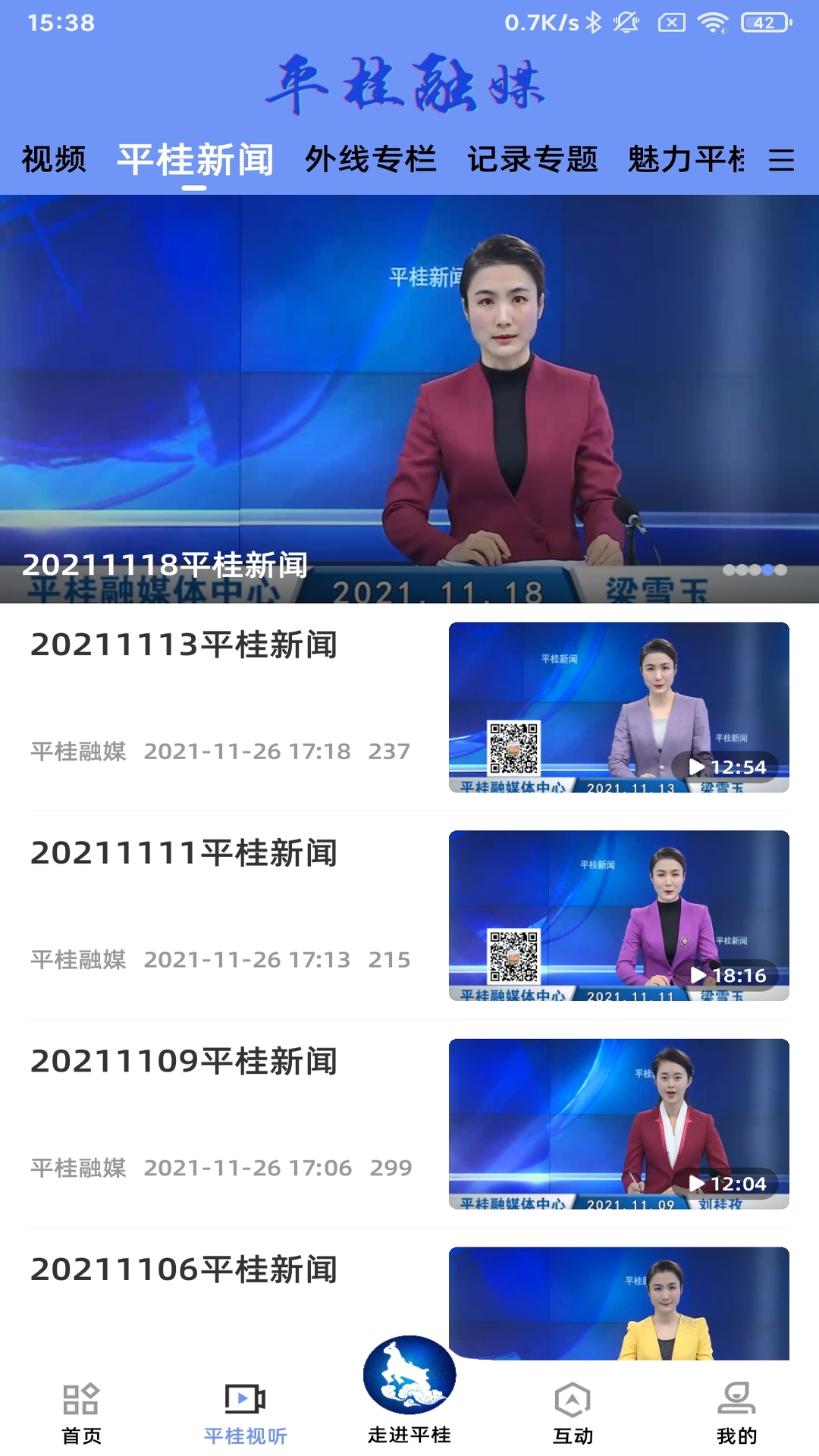
Task: Open the 魅力平桂 tab
Action: click(x=686, y=158)
